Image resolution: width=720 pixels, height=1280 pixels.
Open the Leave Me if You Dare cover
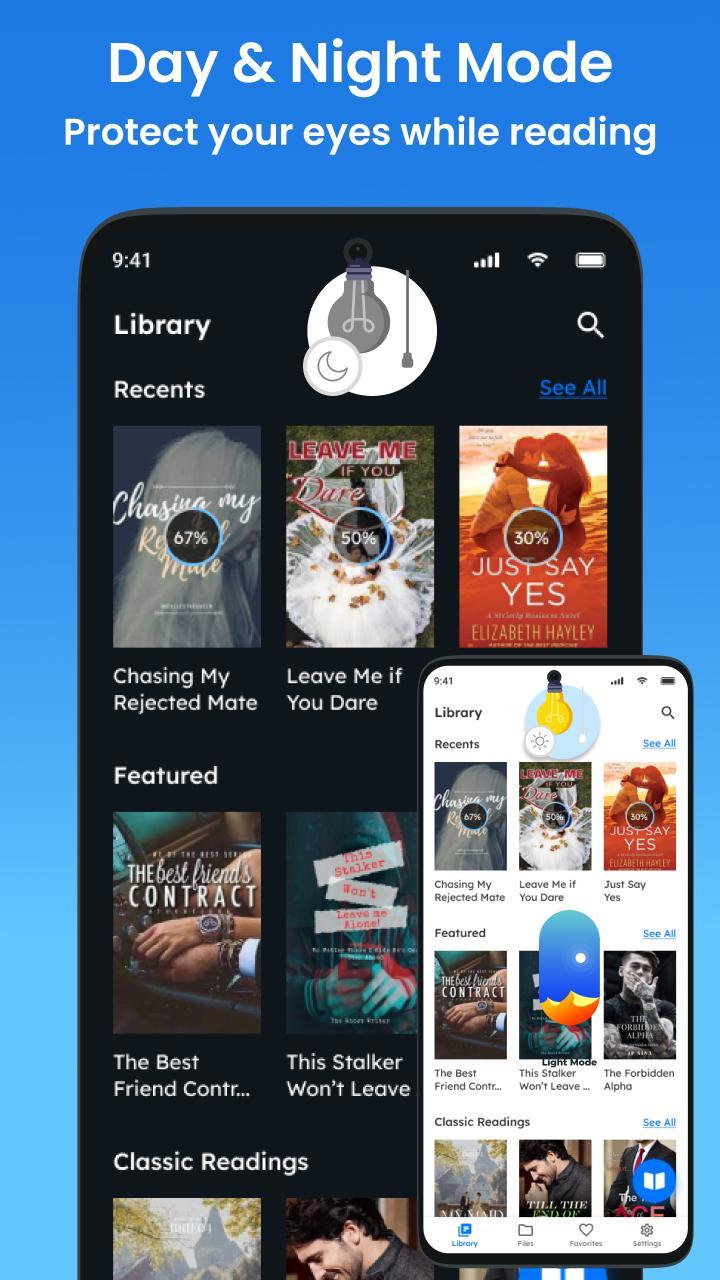(x=360, y=536)
